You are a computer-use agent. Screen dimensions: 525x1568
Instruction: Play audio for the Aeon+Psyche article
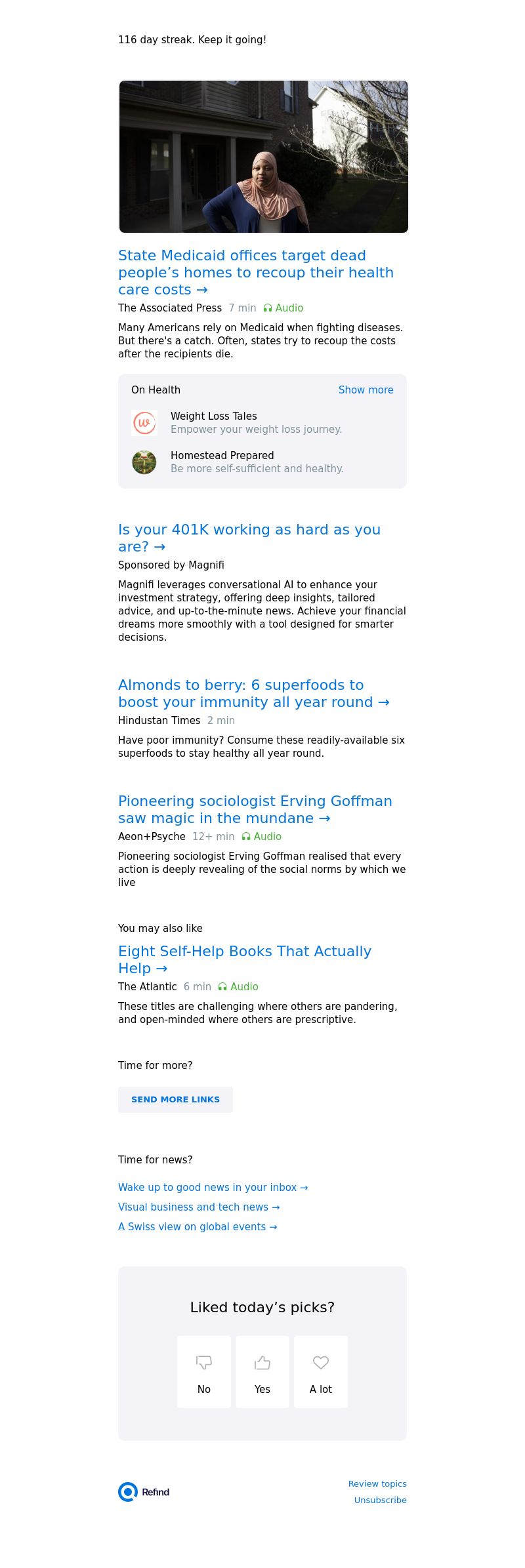click(262, 837)
